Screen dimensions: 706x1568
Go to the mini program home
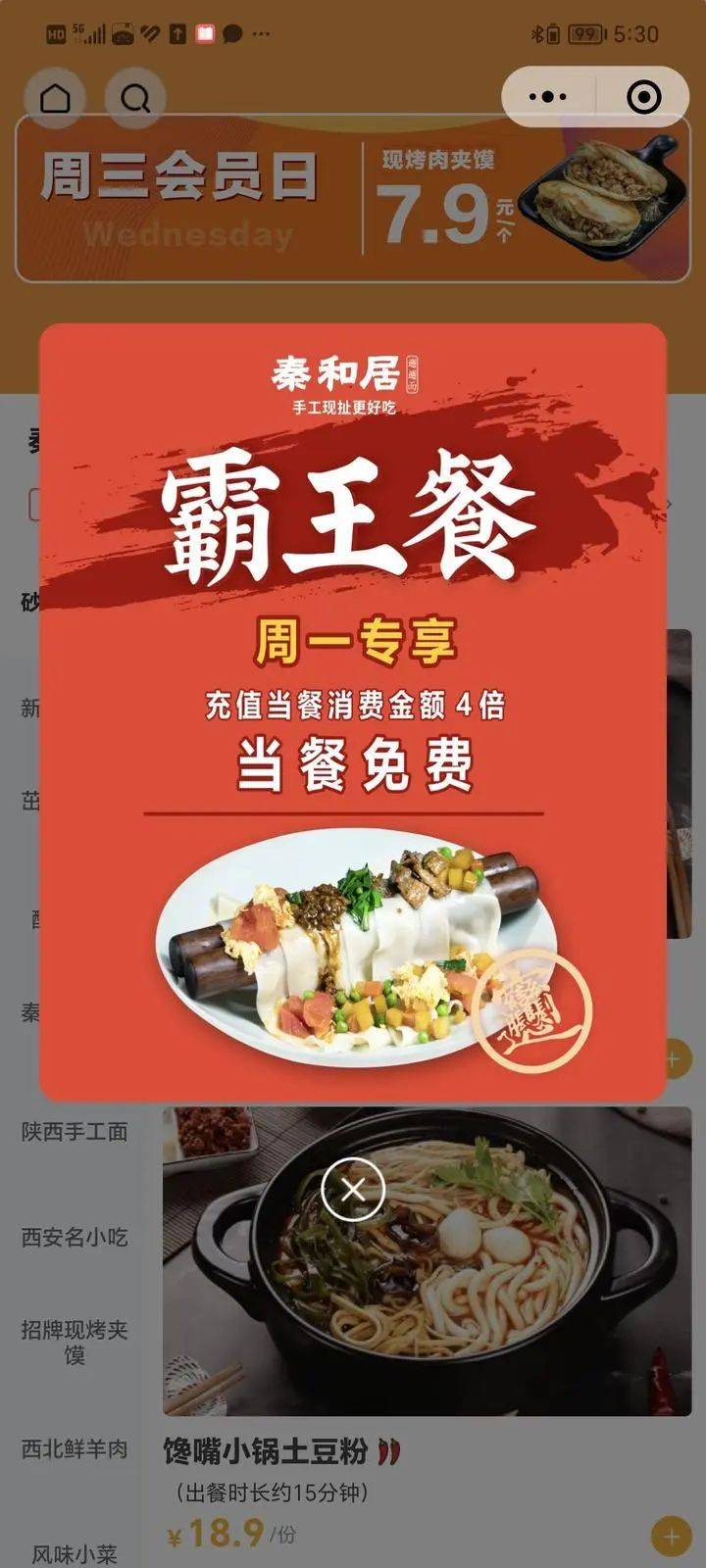pyautogui.click(x=56, y=97)
